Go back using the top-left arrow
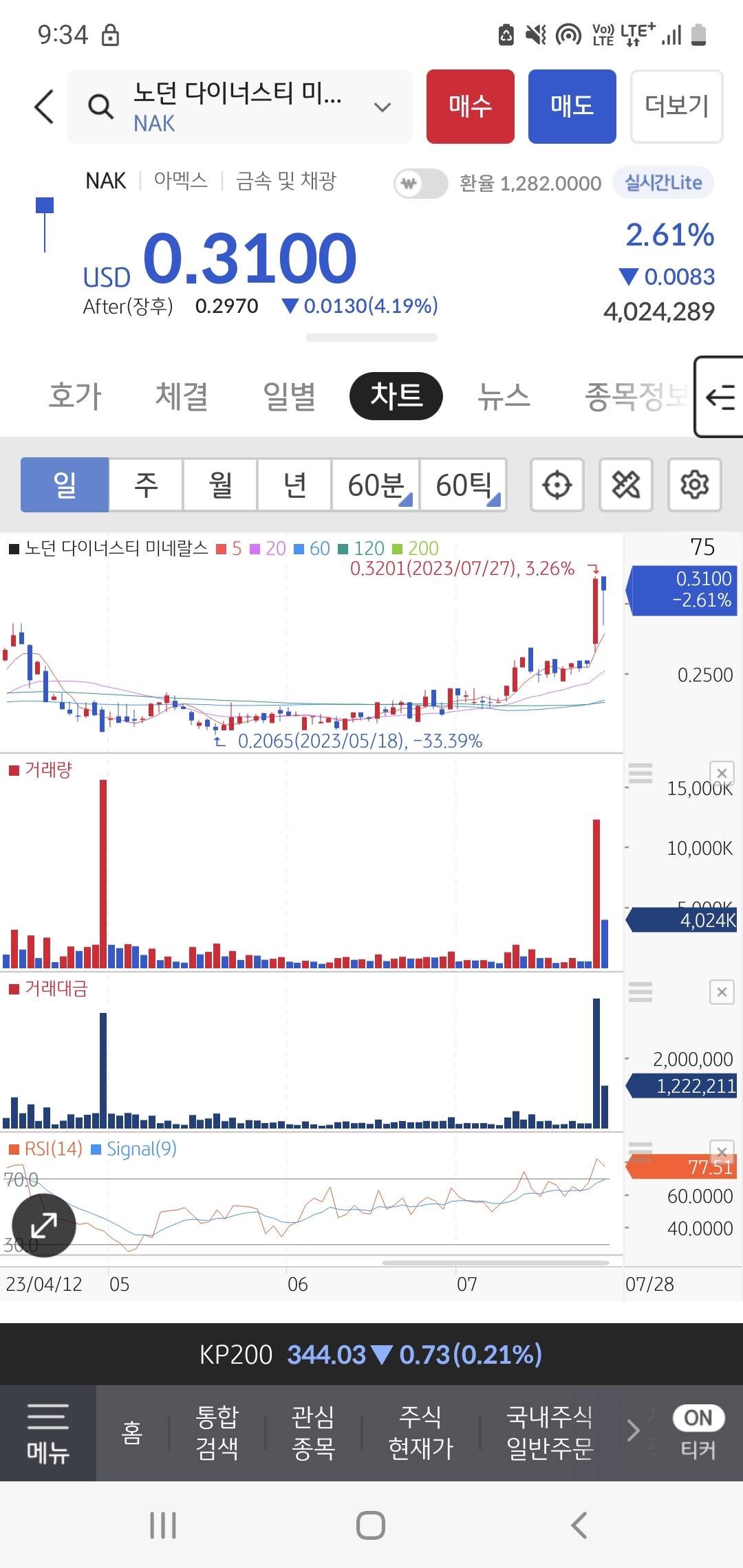This screenshot has width=743, height=1568. click(44, 107)
